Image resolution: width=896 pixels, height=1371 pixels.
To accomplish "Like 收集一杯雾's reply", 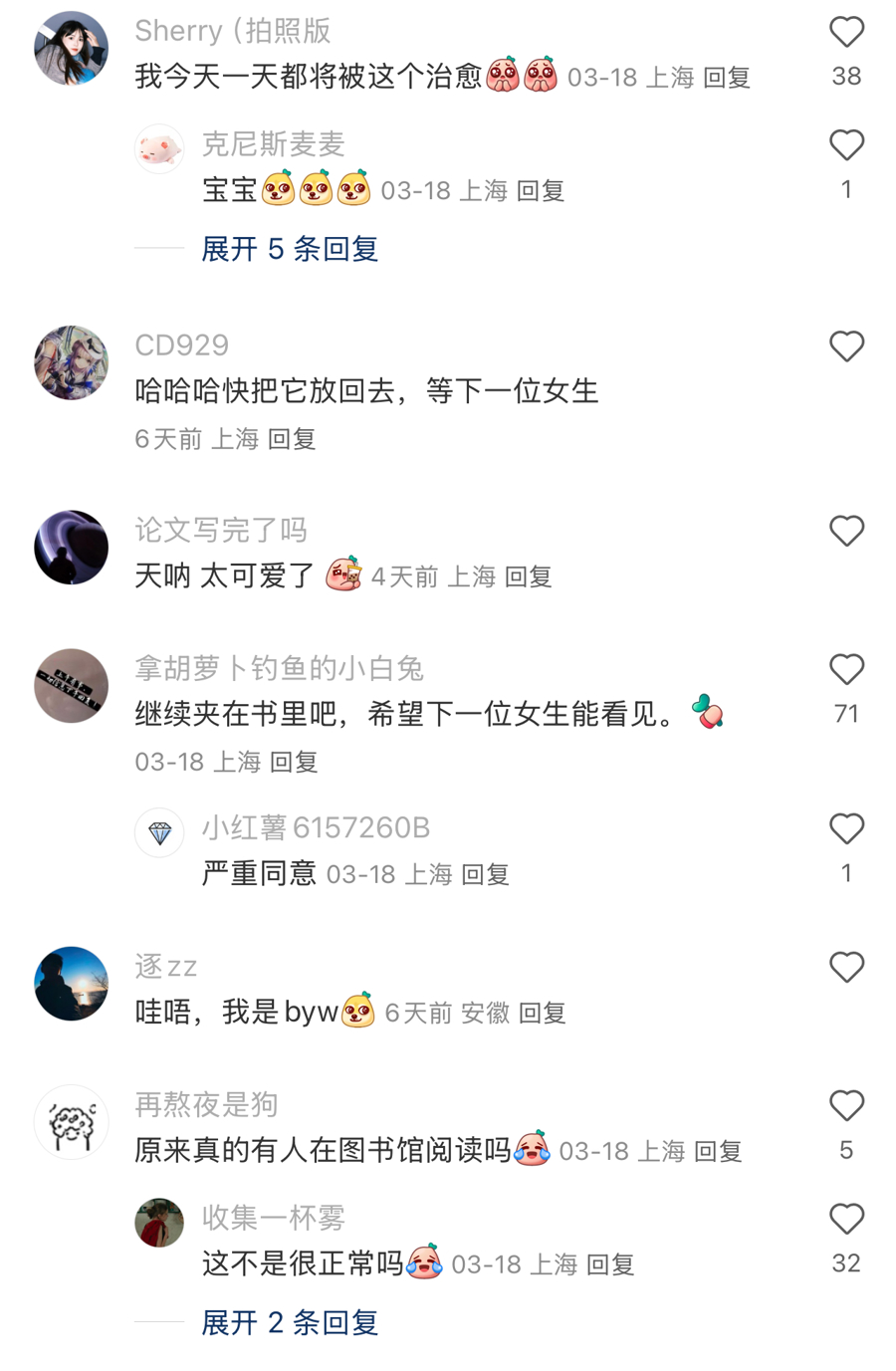I will pos(846,1220).
